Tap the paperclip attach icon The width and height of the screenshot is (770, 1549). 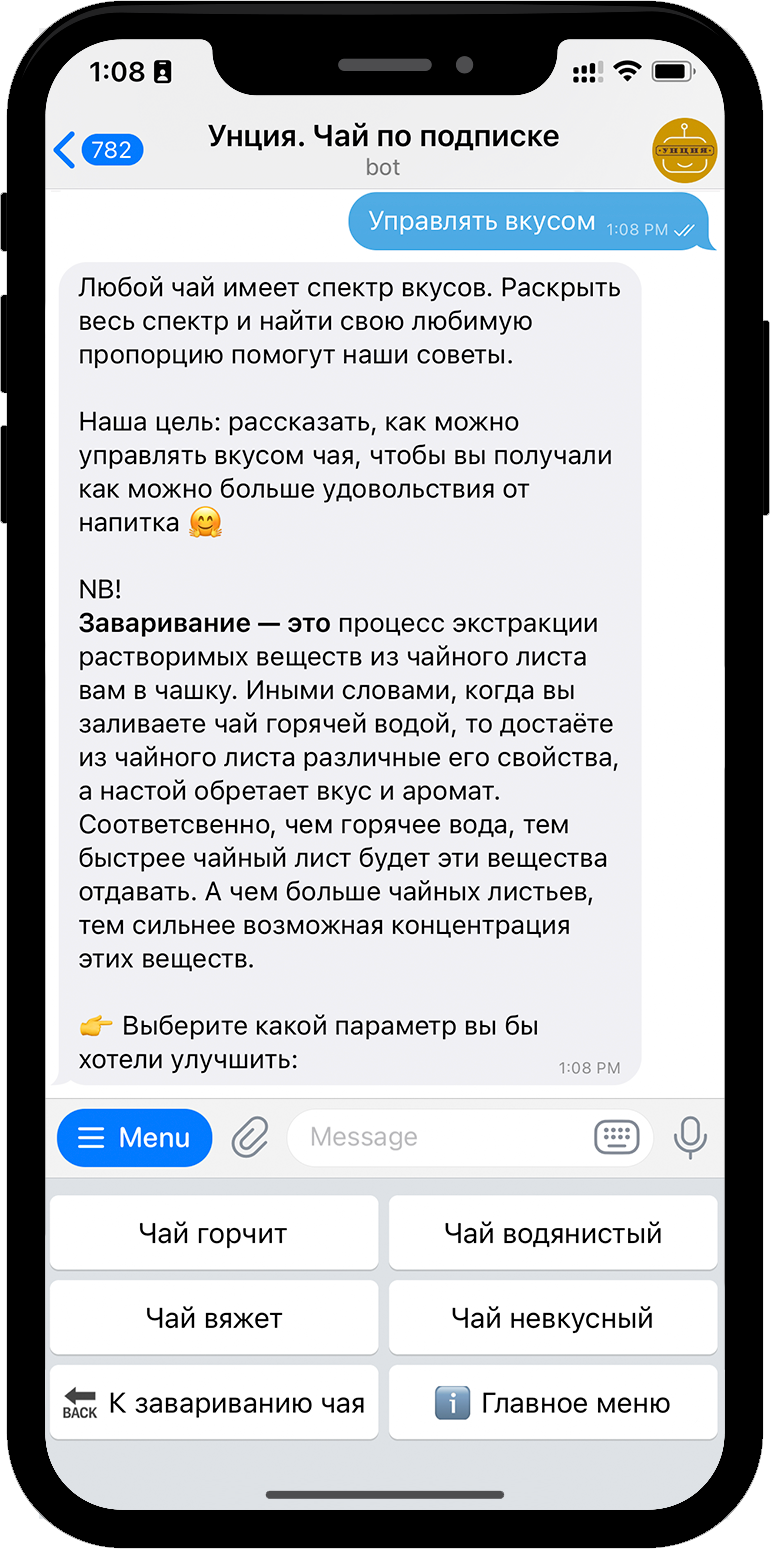250,1138
